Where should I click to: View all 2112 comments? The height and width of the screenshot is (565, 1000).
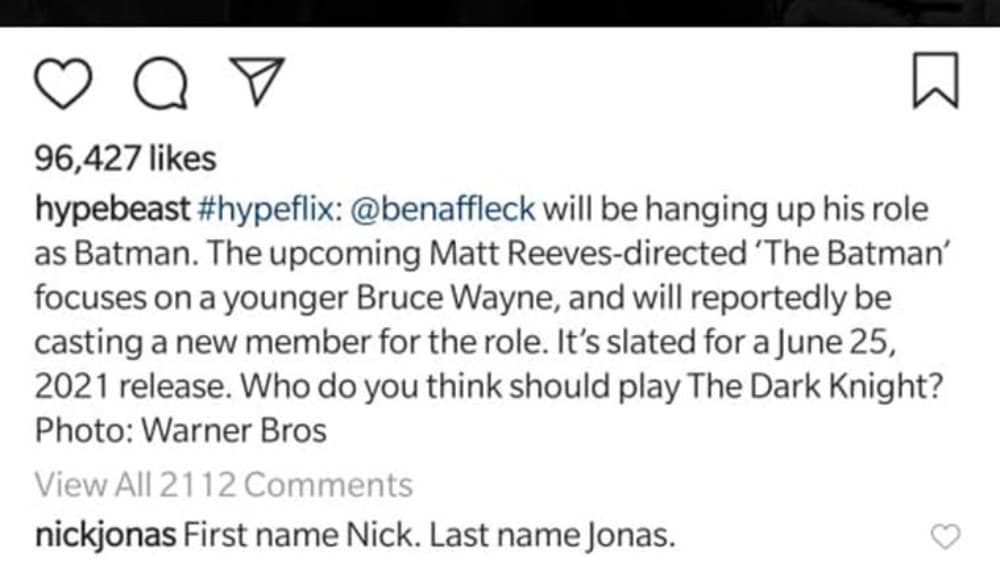click(223, 485)
